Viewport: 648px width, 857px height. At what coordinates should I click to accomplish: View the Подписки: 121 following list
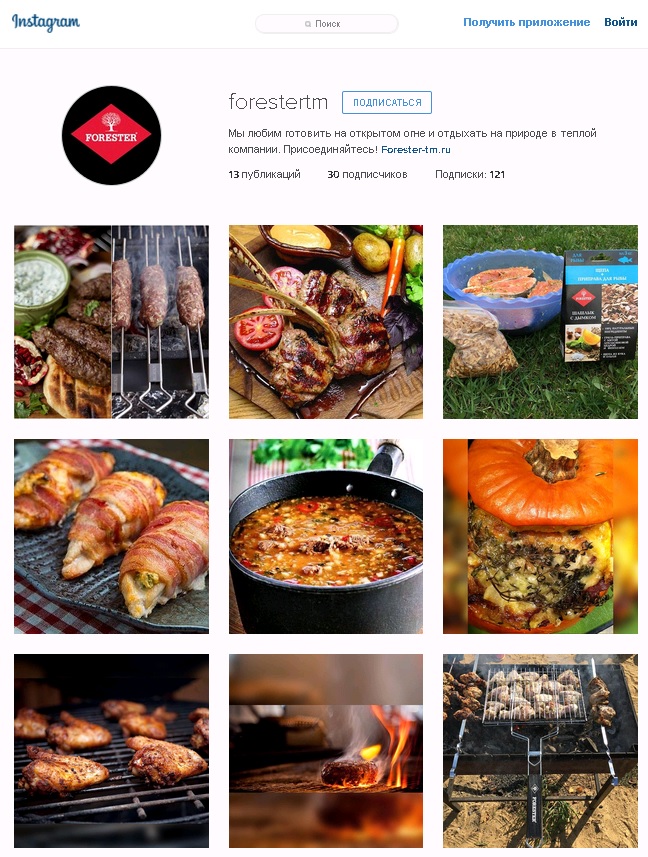[x=470, y=174]
